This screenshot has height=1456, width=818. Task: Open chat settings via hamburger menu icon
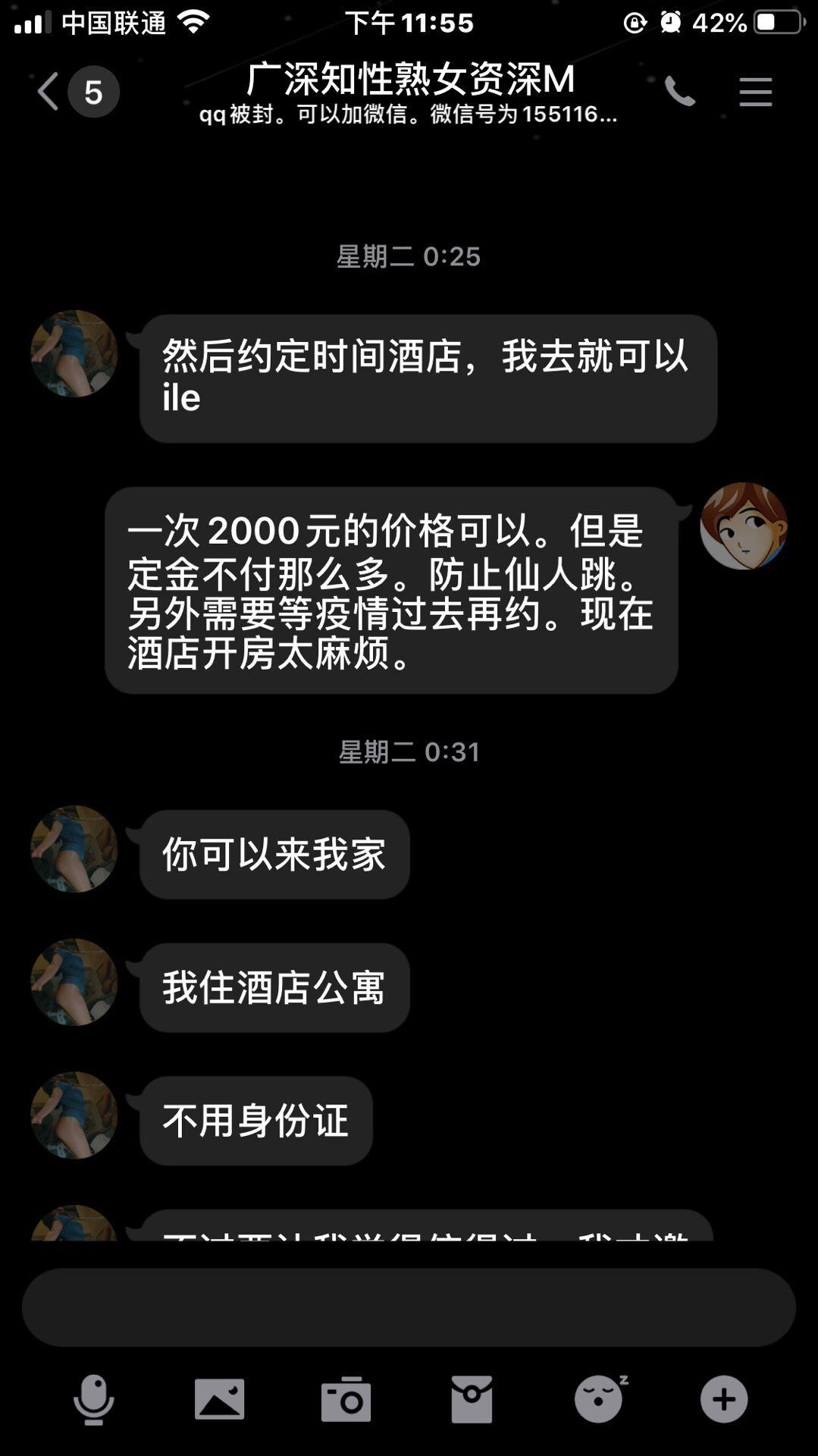point(753,91)
